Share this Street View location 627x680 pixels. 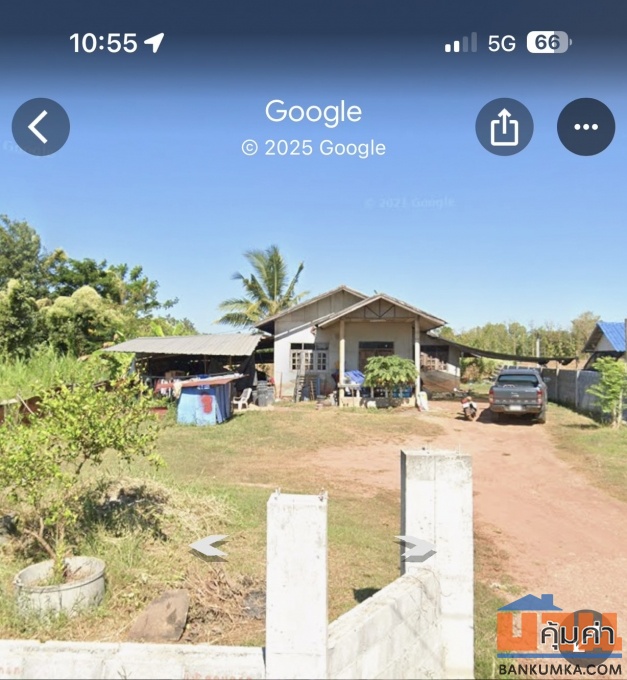504,127
